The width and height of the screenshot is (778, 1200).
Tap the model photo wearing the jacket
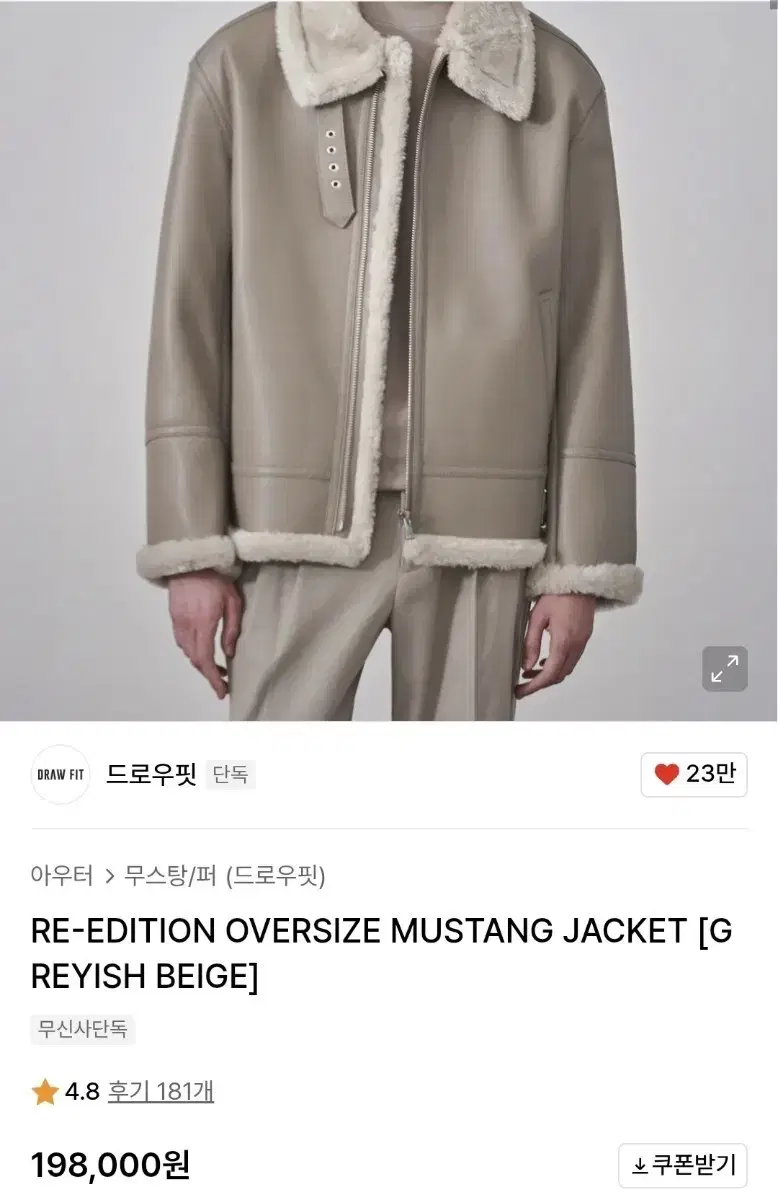click(x=389, y=360)
